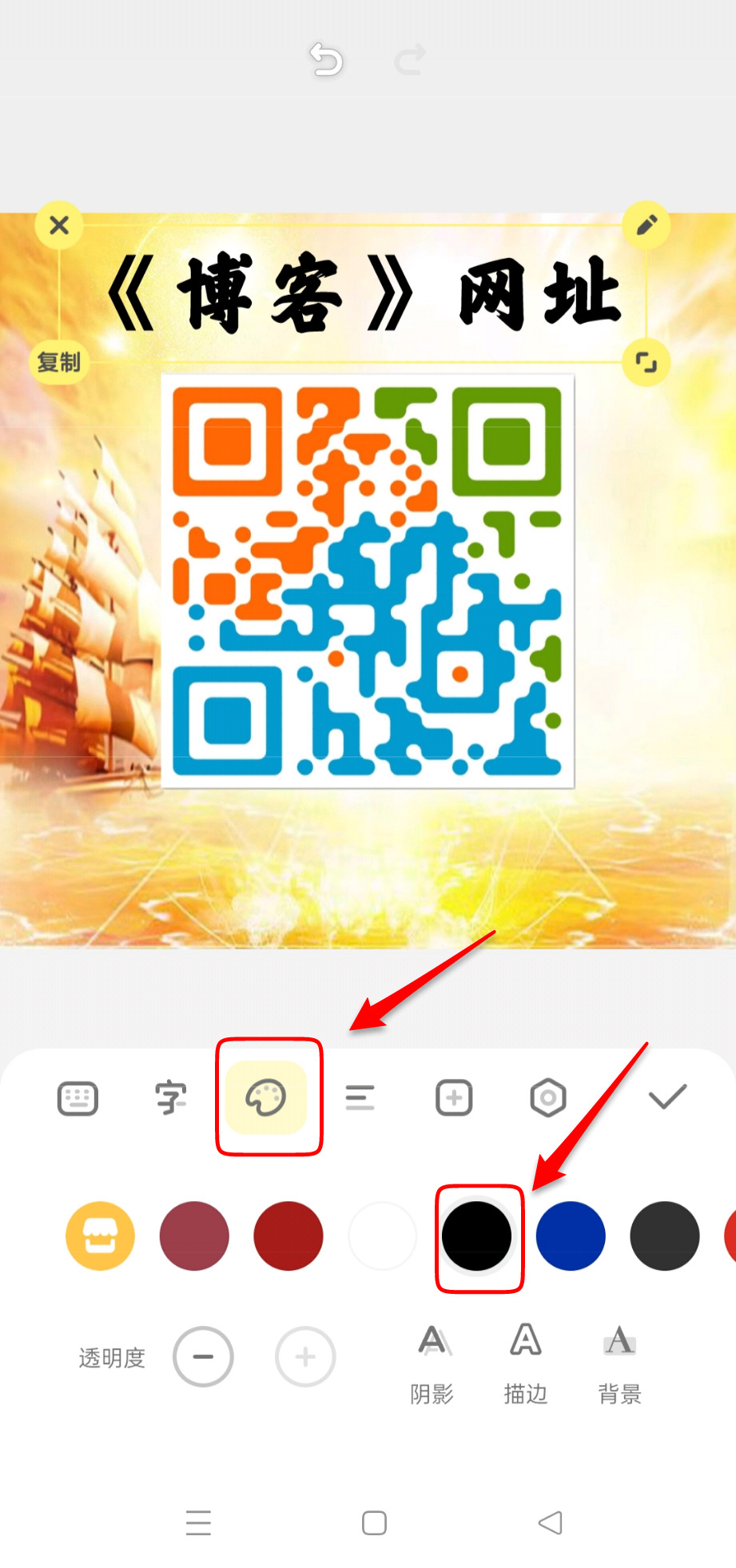This screenshot has width=736, height=1568.
Task: Open the keyboard tab
Action: 78,1098
